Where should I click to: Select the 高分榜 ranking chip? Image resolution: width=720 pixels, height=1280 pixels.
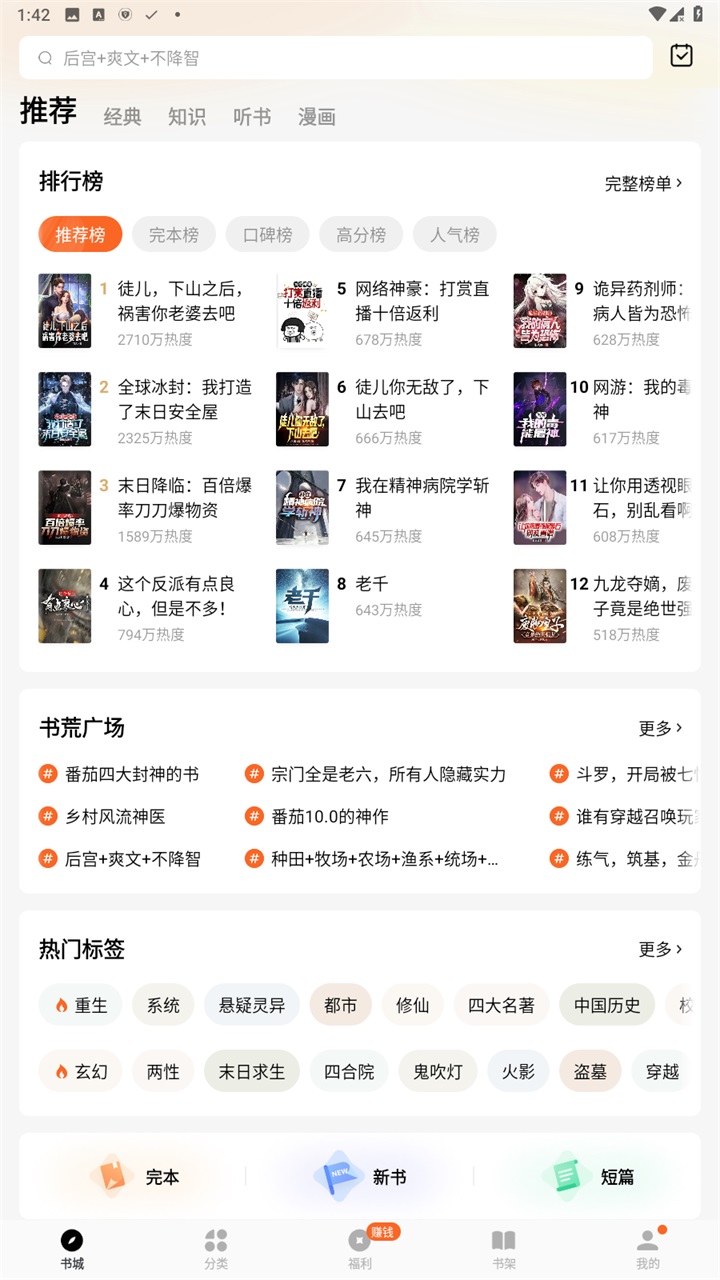pyautogui.click(x=361, y=235)
